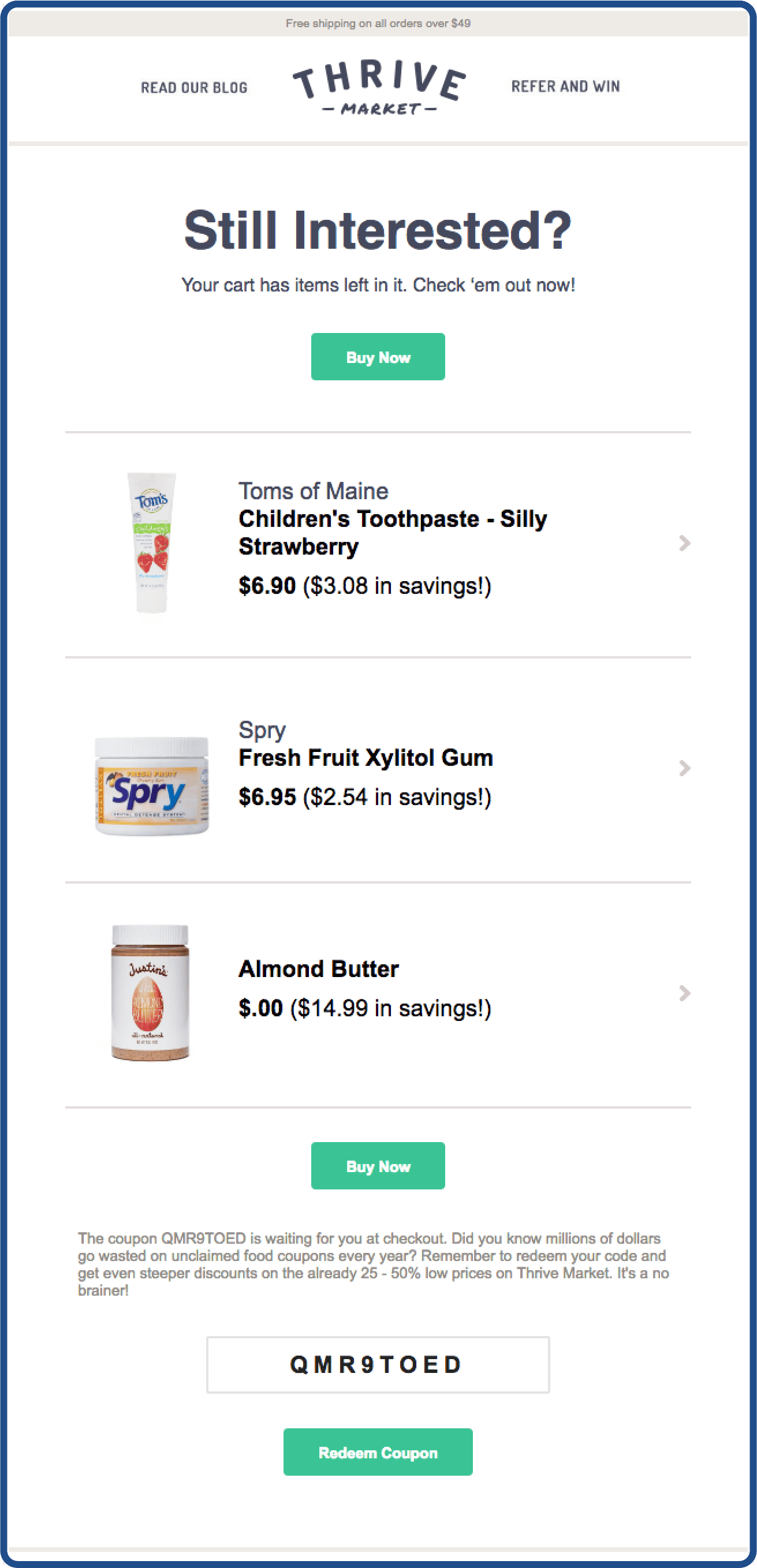Select the coupon code QMR9TOED box
Viewport: 757px width, 1568px height.
pyautogui.click(x=378, y=1364)
